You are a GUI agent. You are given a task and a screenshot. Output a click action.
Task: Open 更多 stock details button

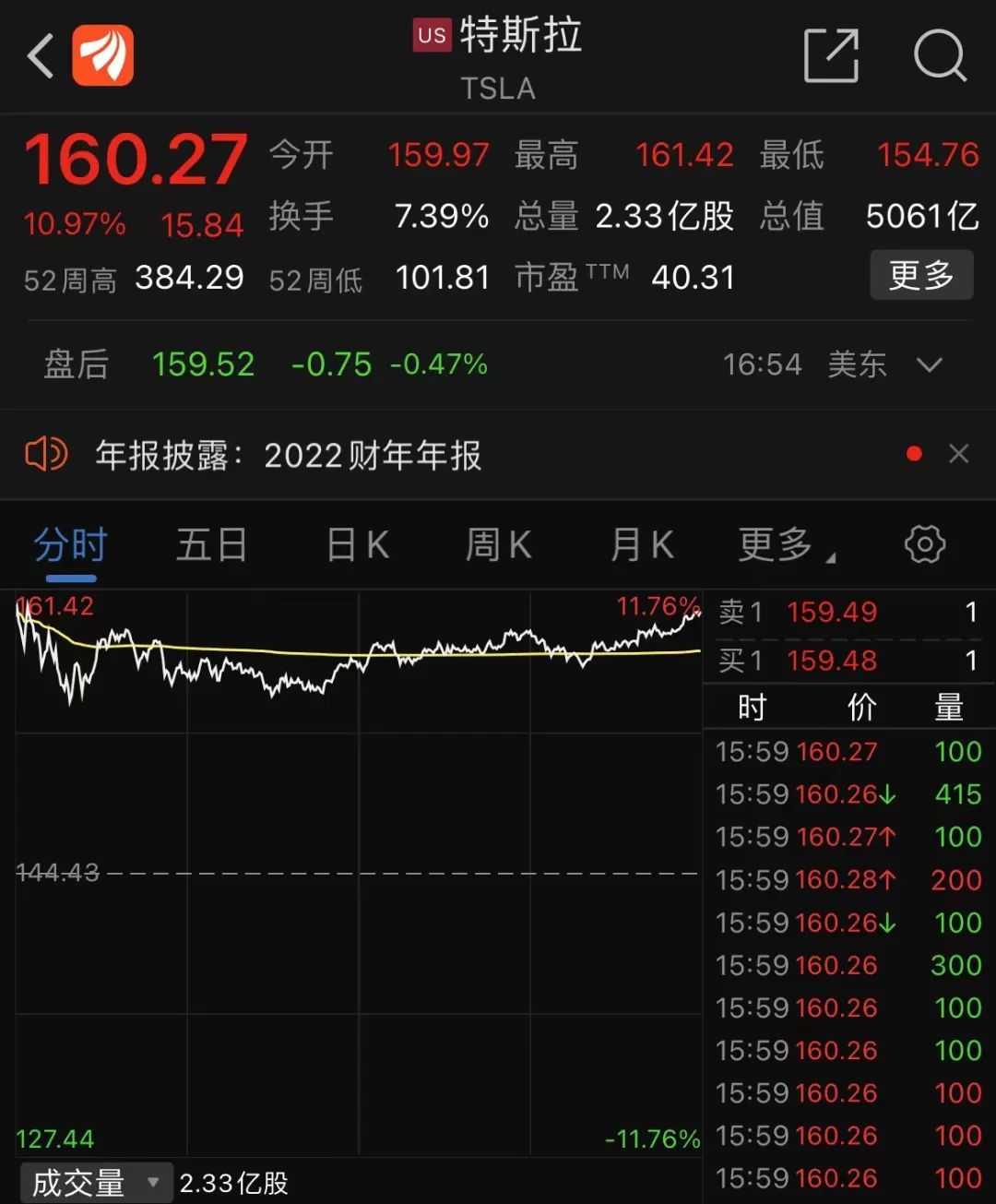point(921,275)
